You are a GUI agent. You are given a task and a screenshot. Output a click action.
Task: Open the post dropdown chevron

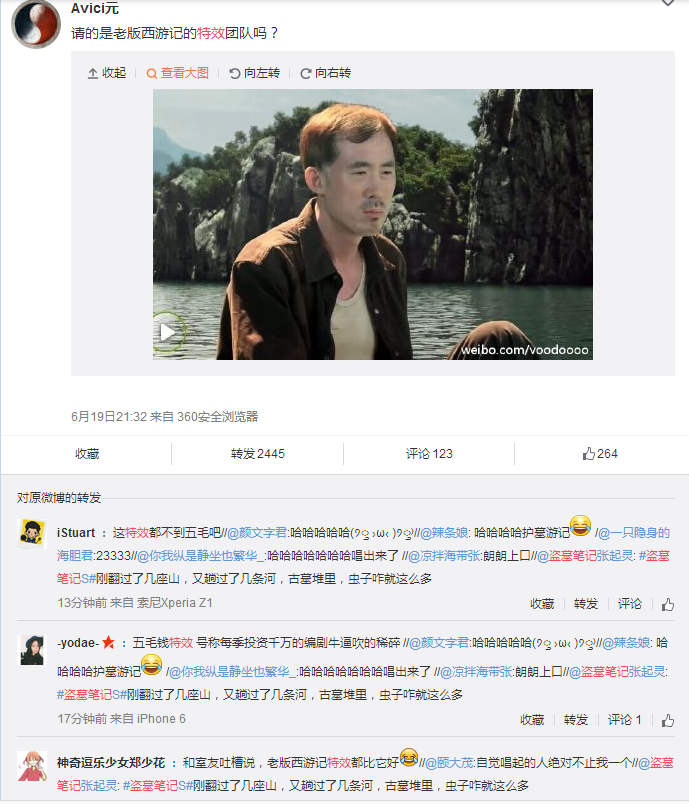pos(669,5)
